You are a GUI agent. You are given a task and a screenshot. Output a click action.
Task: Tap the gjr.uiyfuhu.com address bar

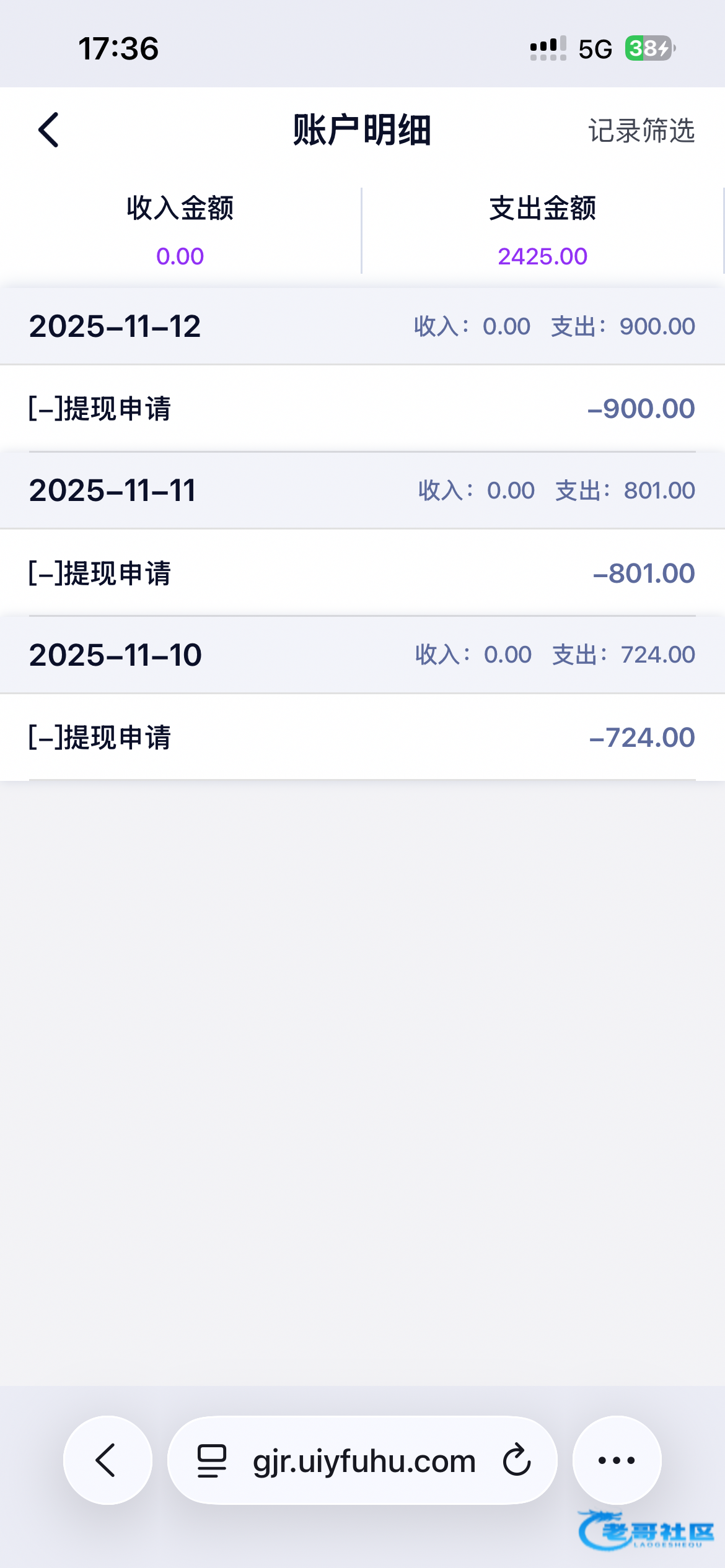pyautogui.click(x=364, y=1461)
